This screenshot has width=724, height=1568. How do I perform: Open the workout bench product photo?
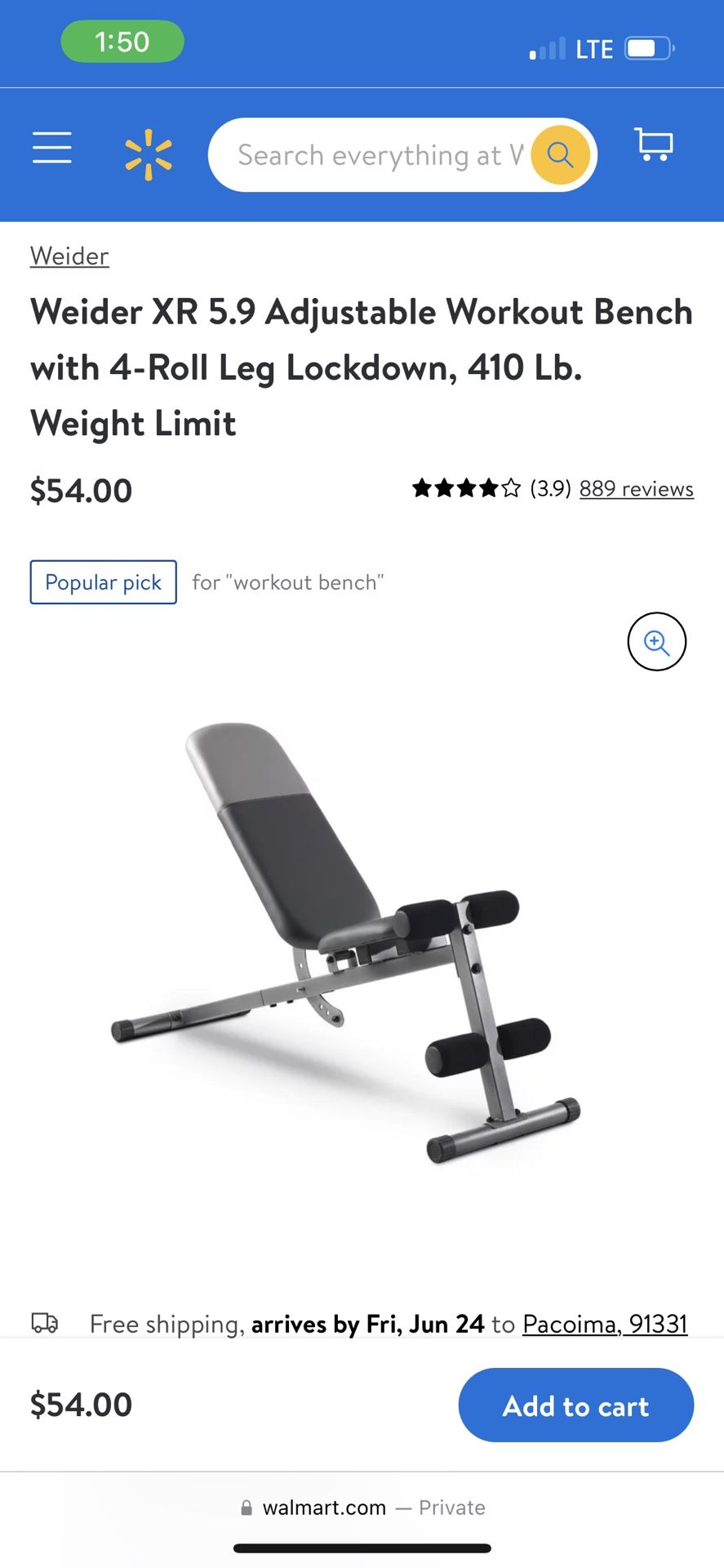point(346,943)
